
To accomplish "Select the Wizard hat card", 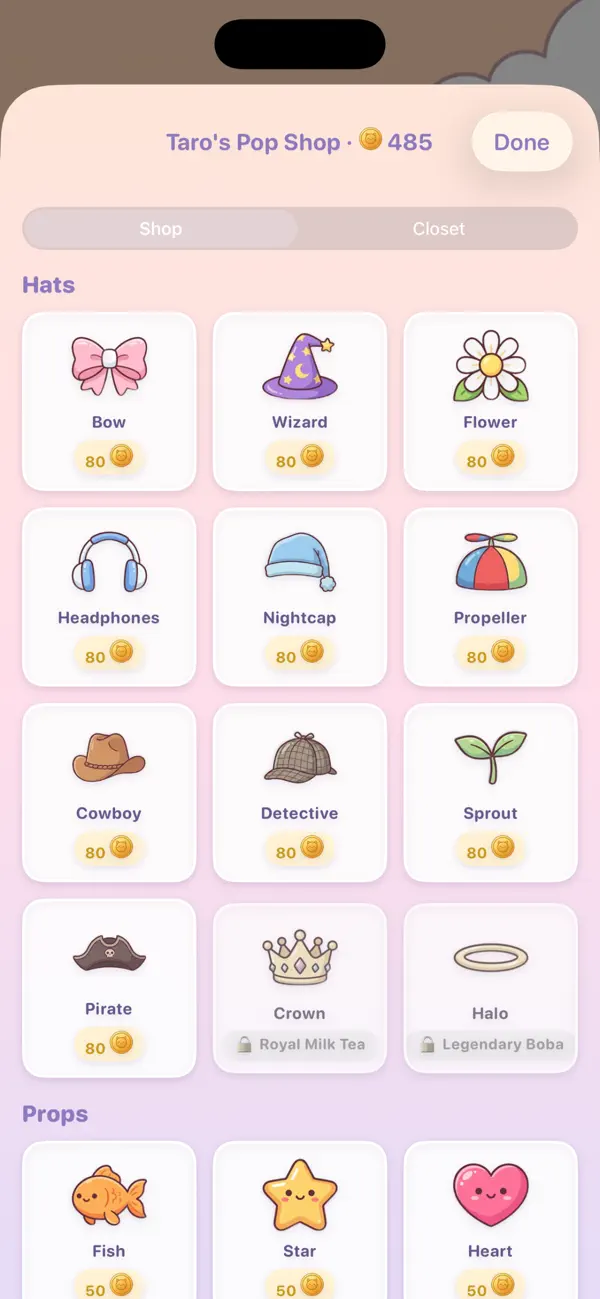I will tap(300, 401).
